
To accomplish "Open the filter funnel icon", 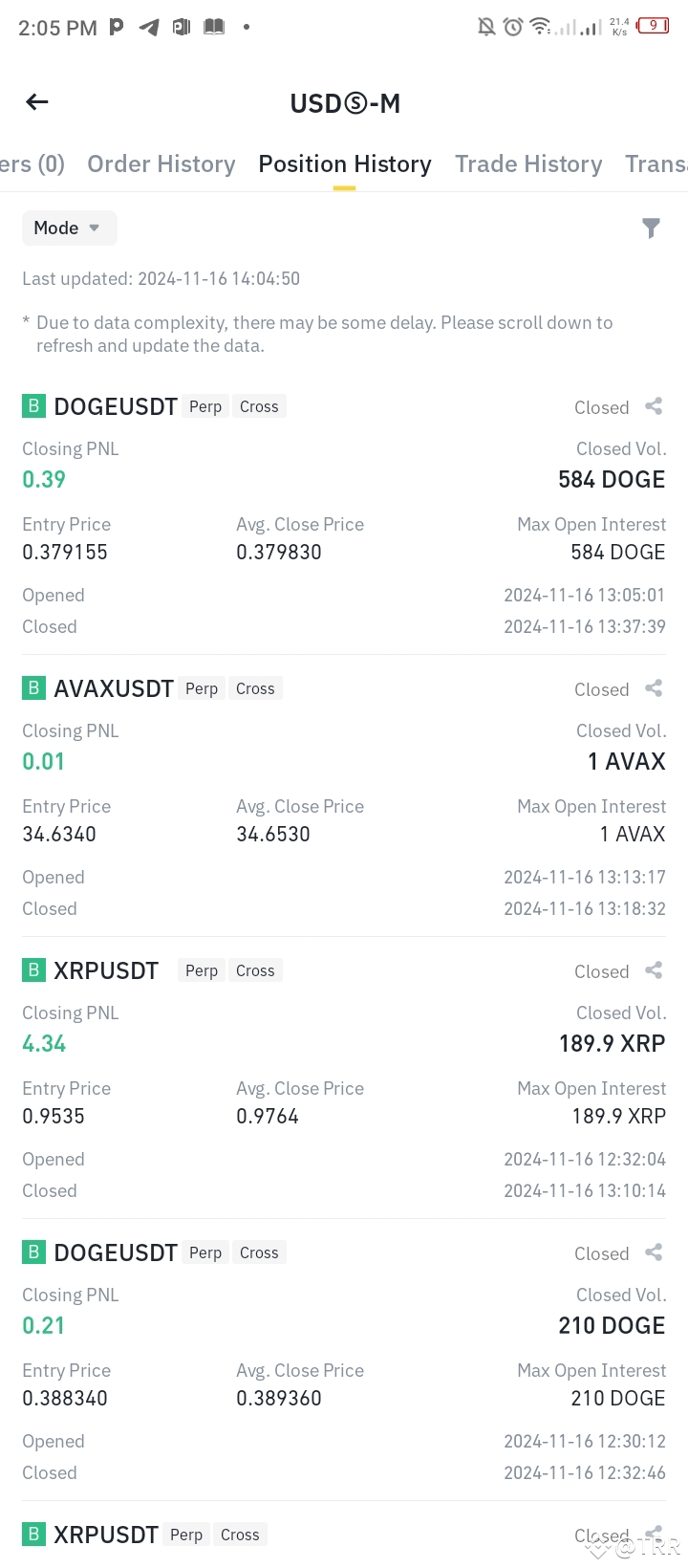I will (x=651, y=228).
